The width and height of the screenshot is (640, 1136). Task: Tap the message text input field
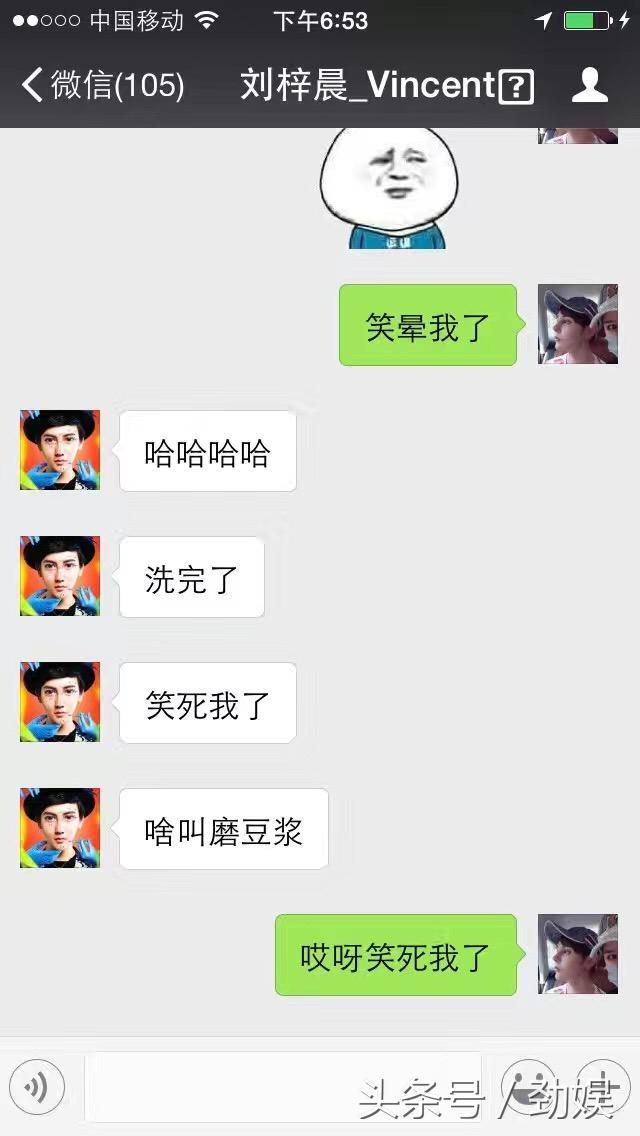[283, 1087]
